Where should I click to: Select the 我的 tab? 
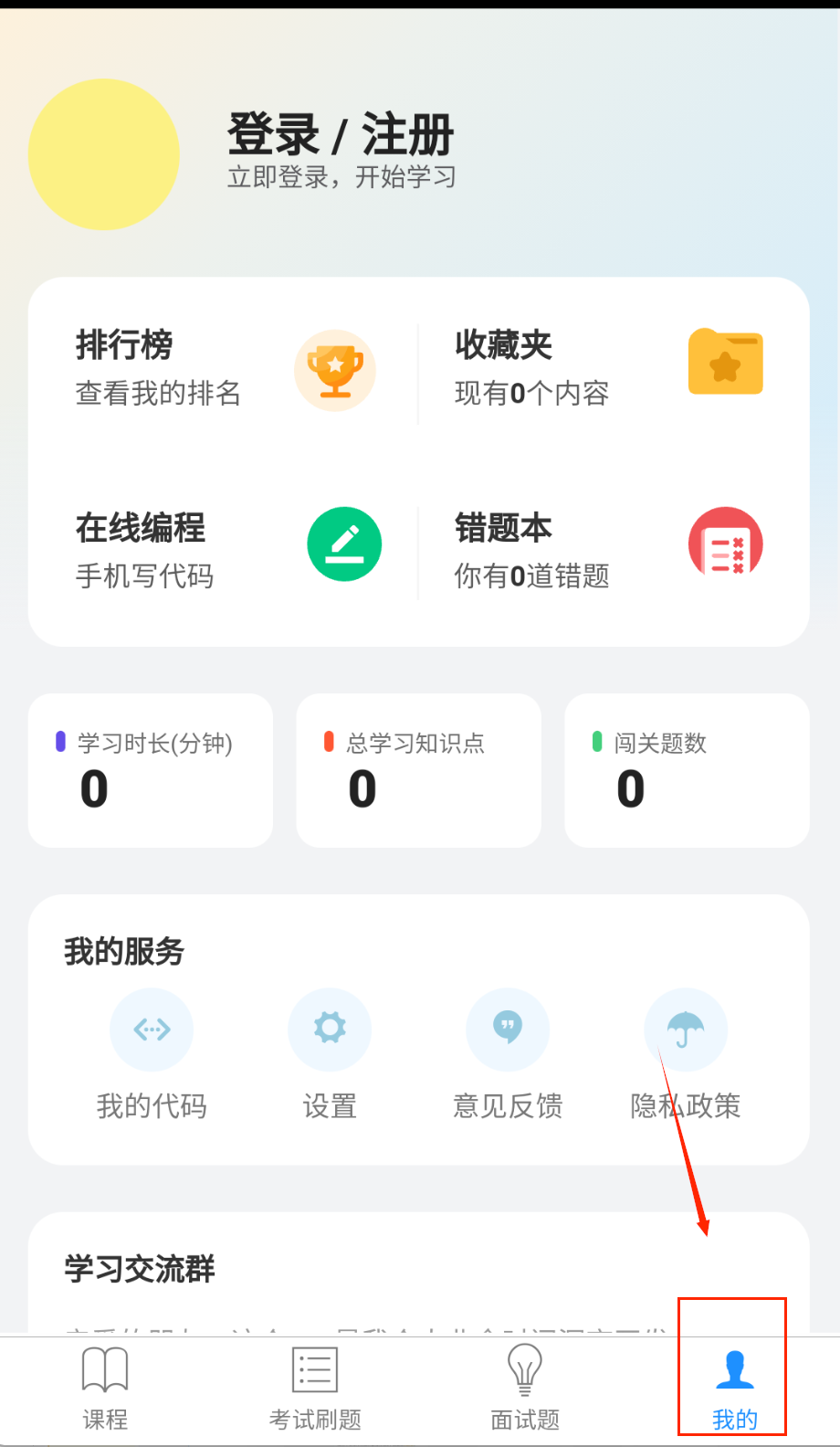coord(734,1389)
